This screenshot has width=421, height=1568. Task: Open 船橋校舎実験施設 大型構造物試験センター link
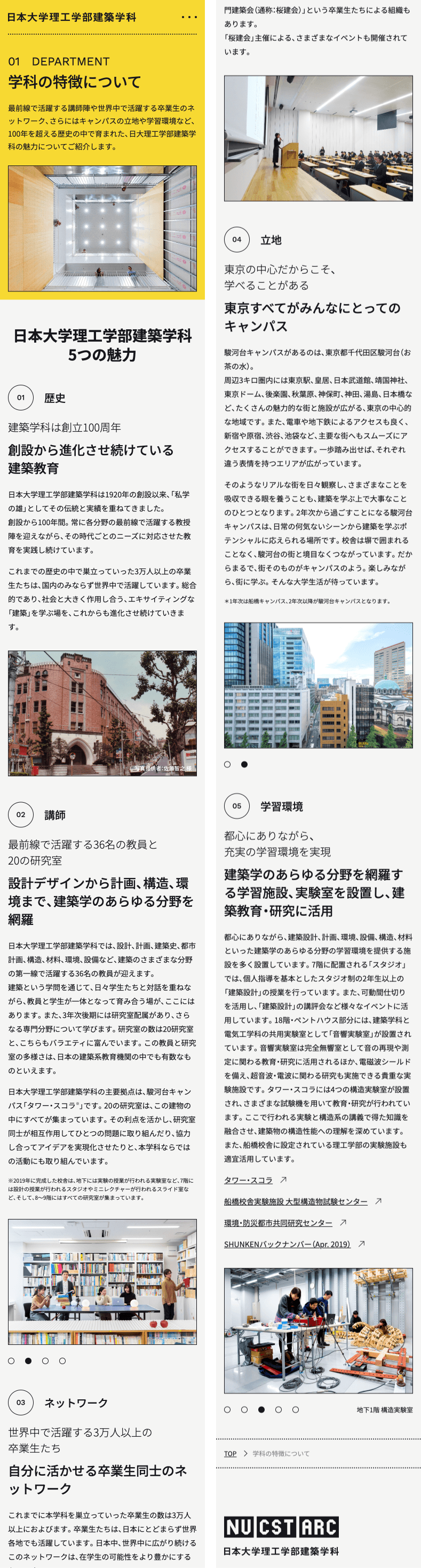coord(296,1201)
